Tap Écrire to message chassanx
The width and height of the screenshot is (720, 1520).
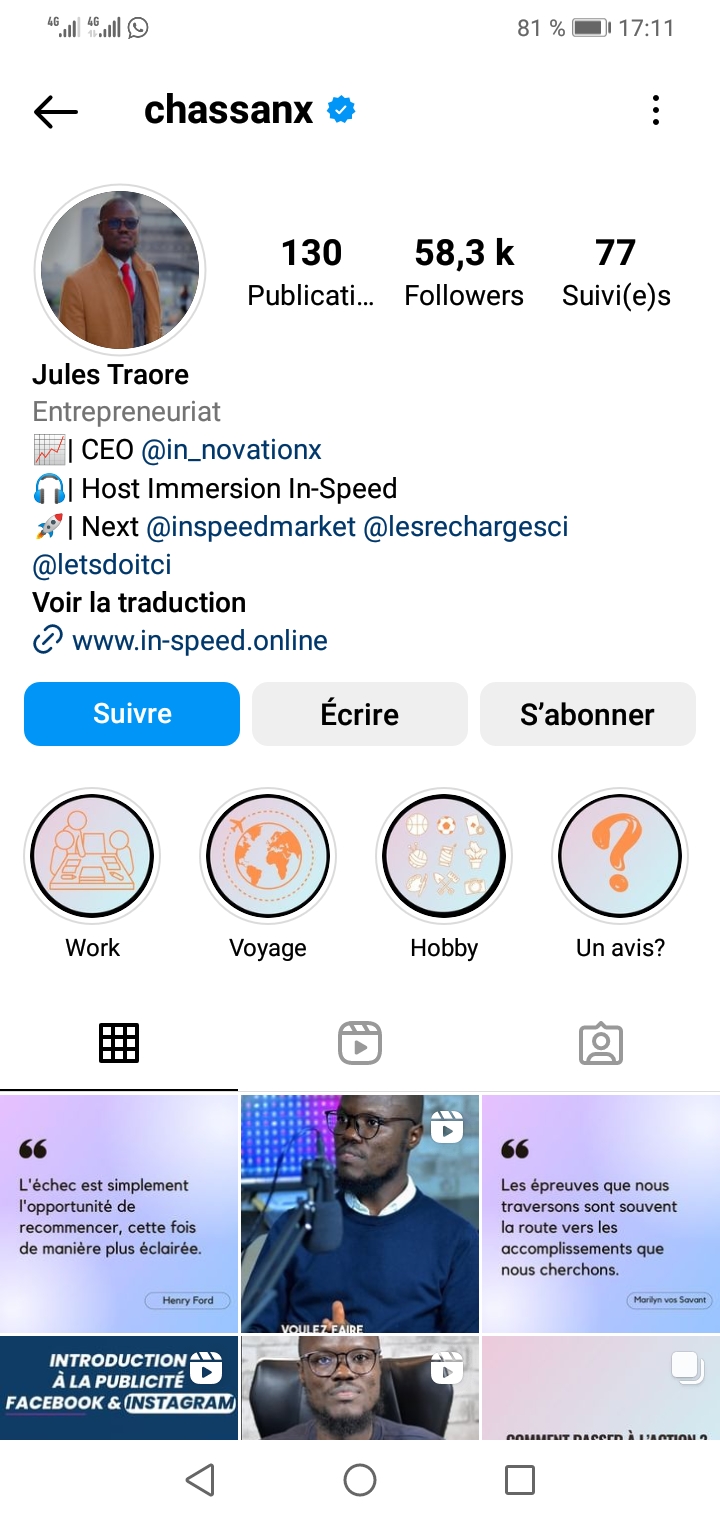point(360,714)
